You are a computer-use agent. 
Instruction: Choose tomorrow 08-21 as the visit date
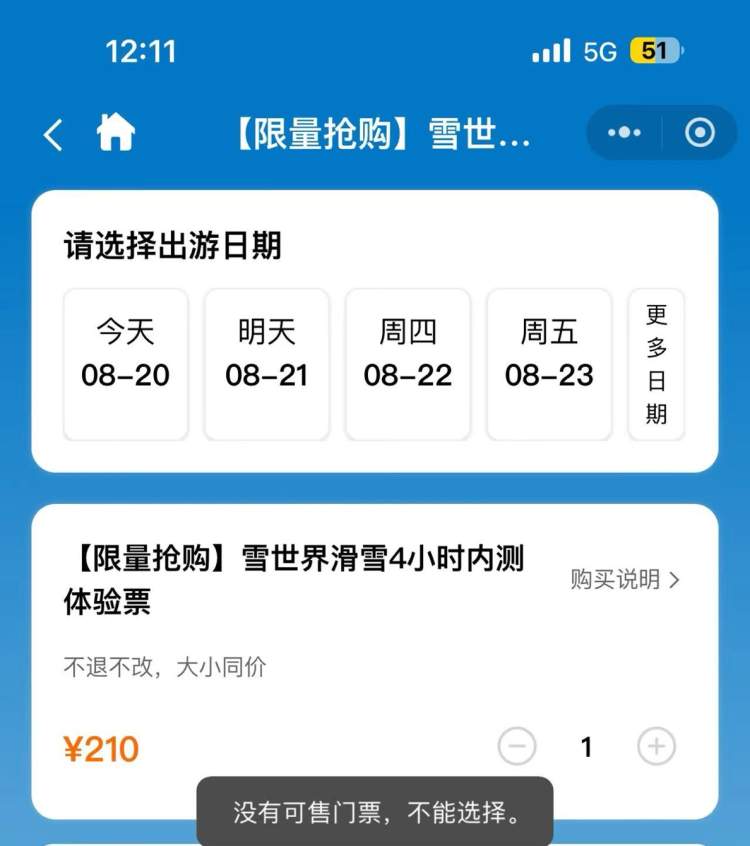click(267, 364)
